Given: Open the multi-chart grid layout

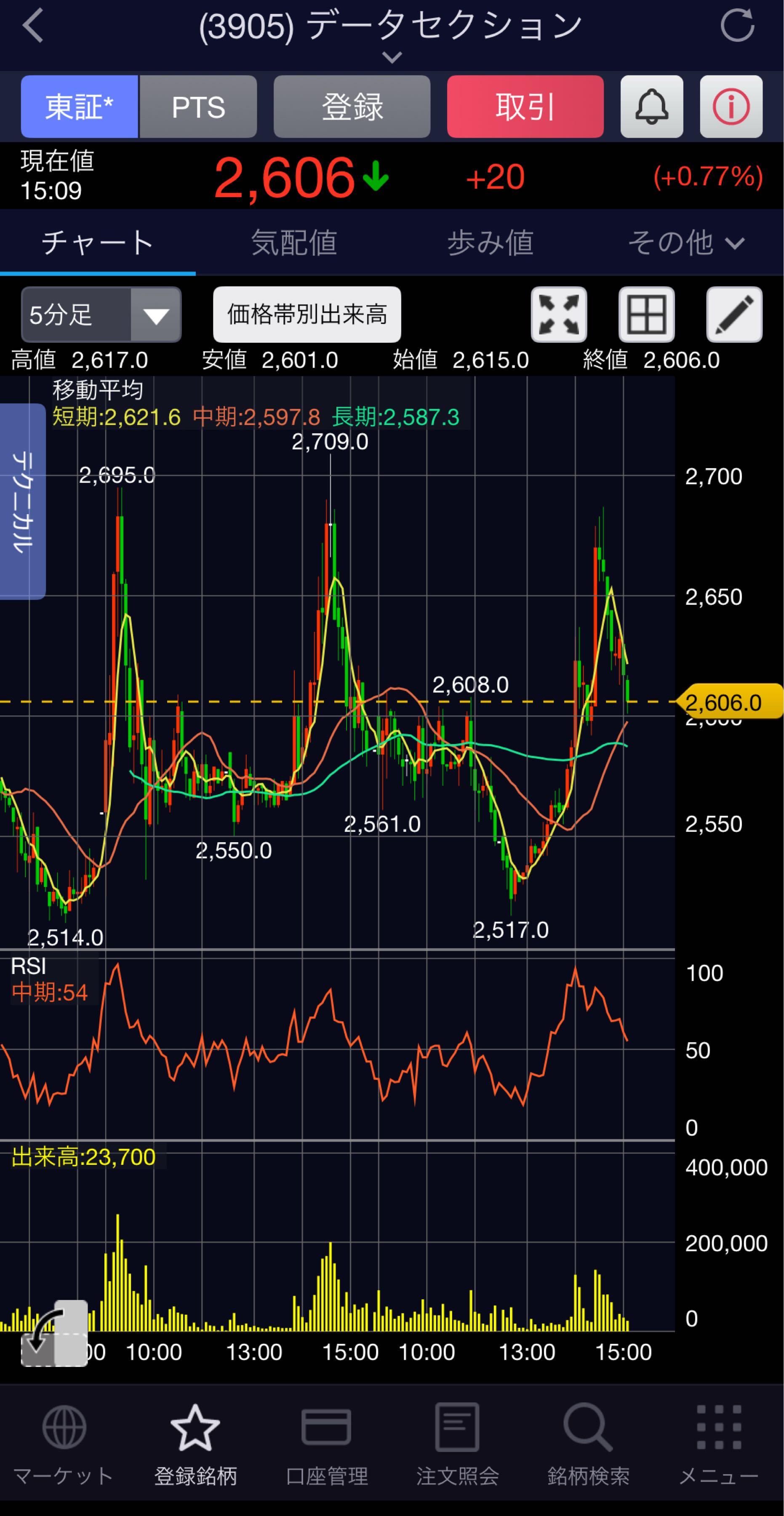Looking at the screenshot, I should point(646,315).
